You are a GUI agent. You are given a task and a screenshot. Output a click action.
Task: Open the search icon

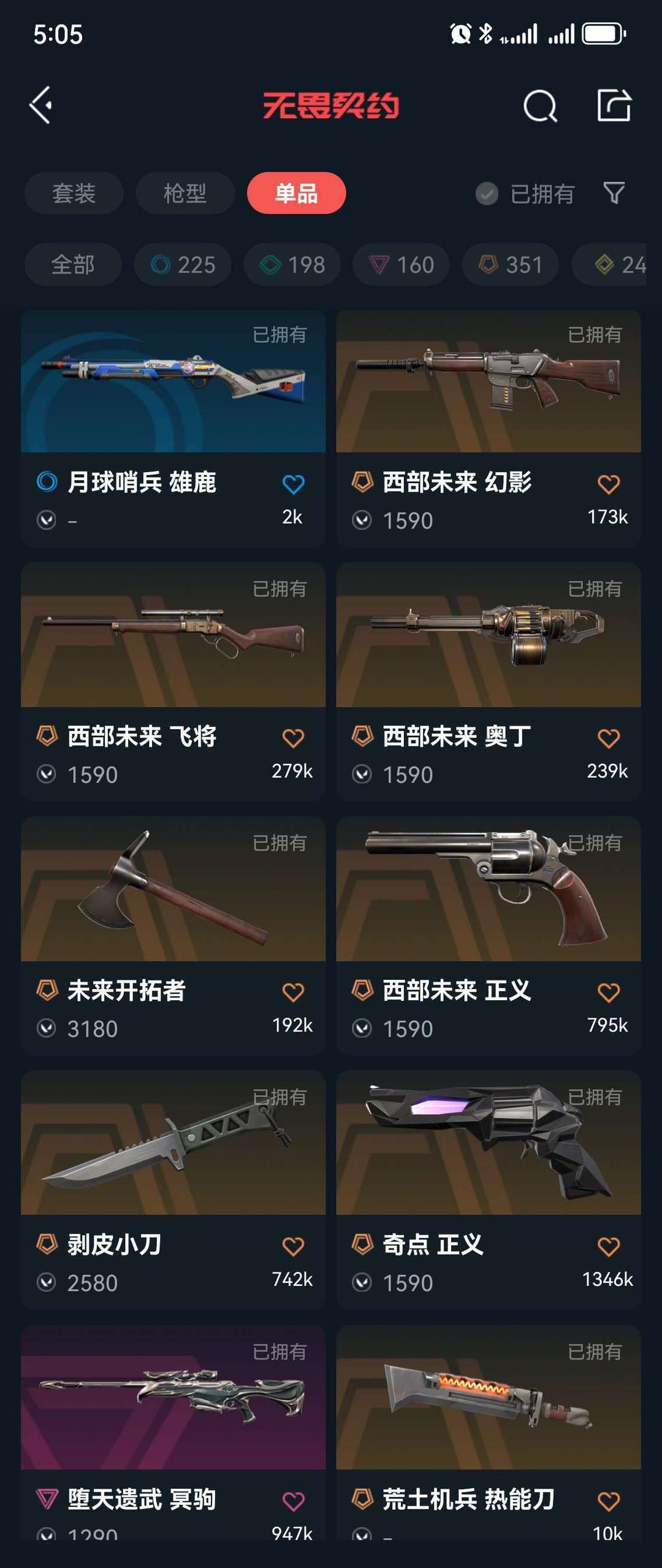point(540,106)
